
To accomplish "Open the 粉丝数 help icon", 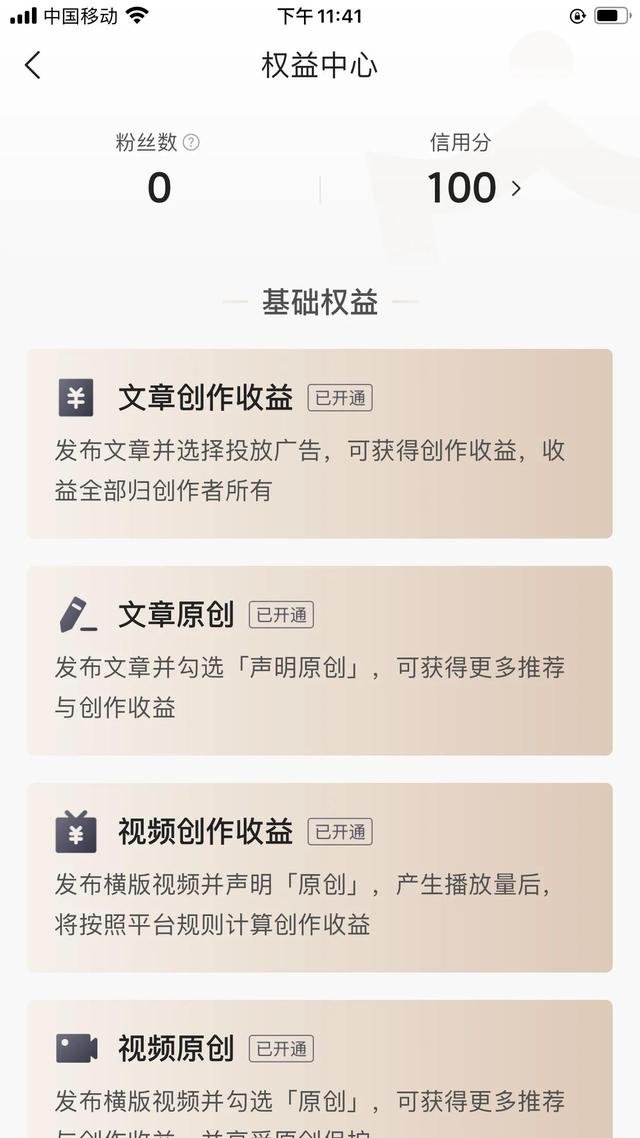I will click(x=191, y=143).
